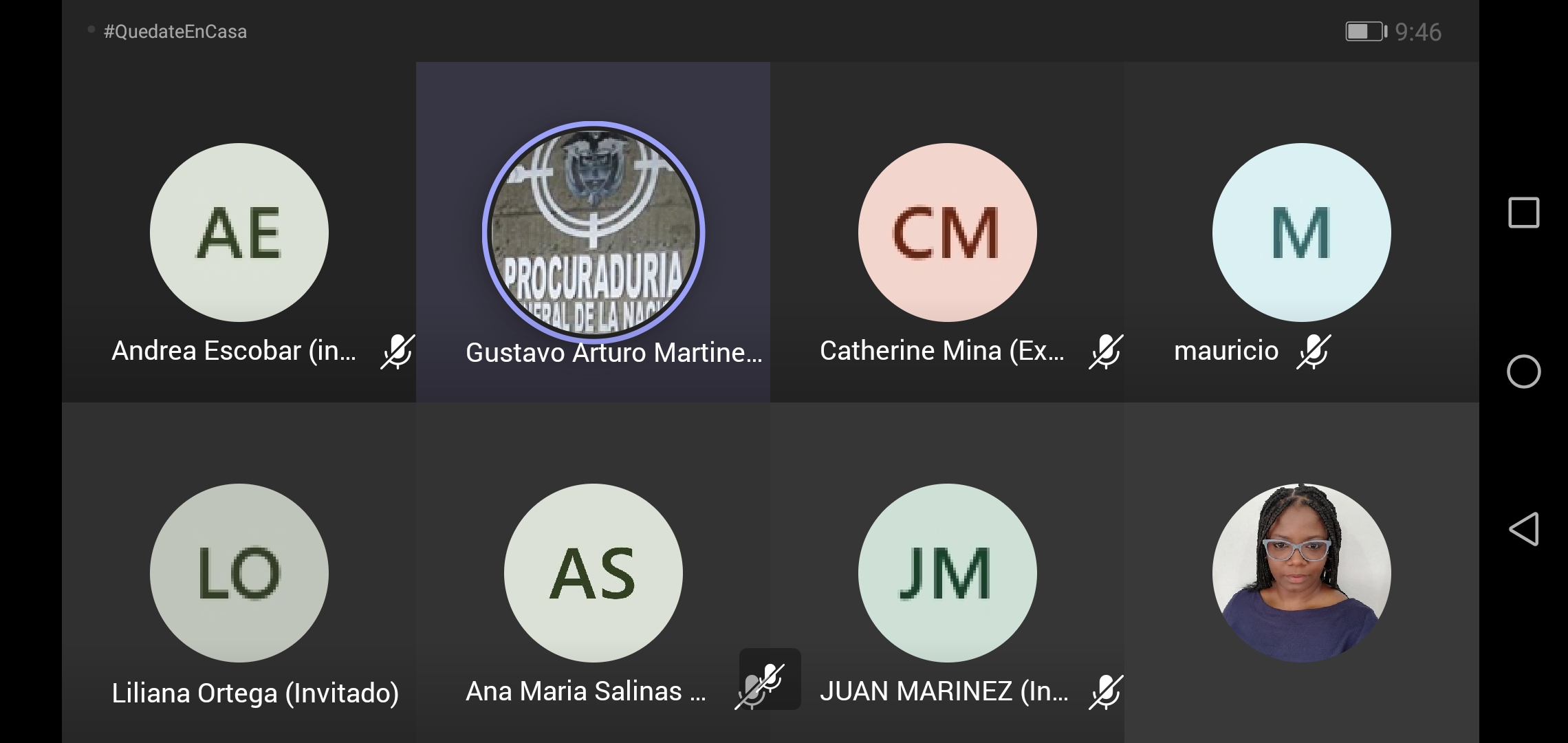Go back with the system back button

1523,529
